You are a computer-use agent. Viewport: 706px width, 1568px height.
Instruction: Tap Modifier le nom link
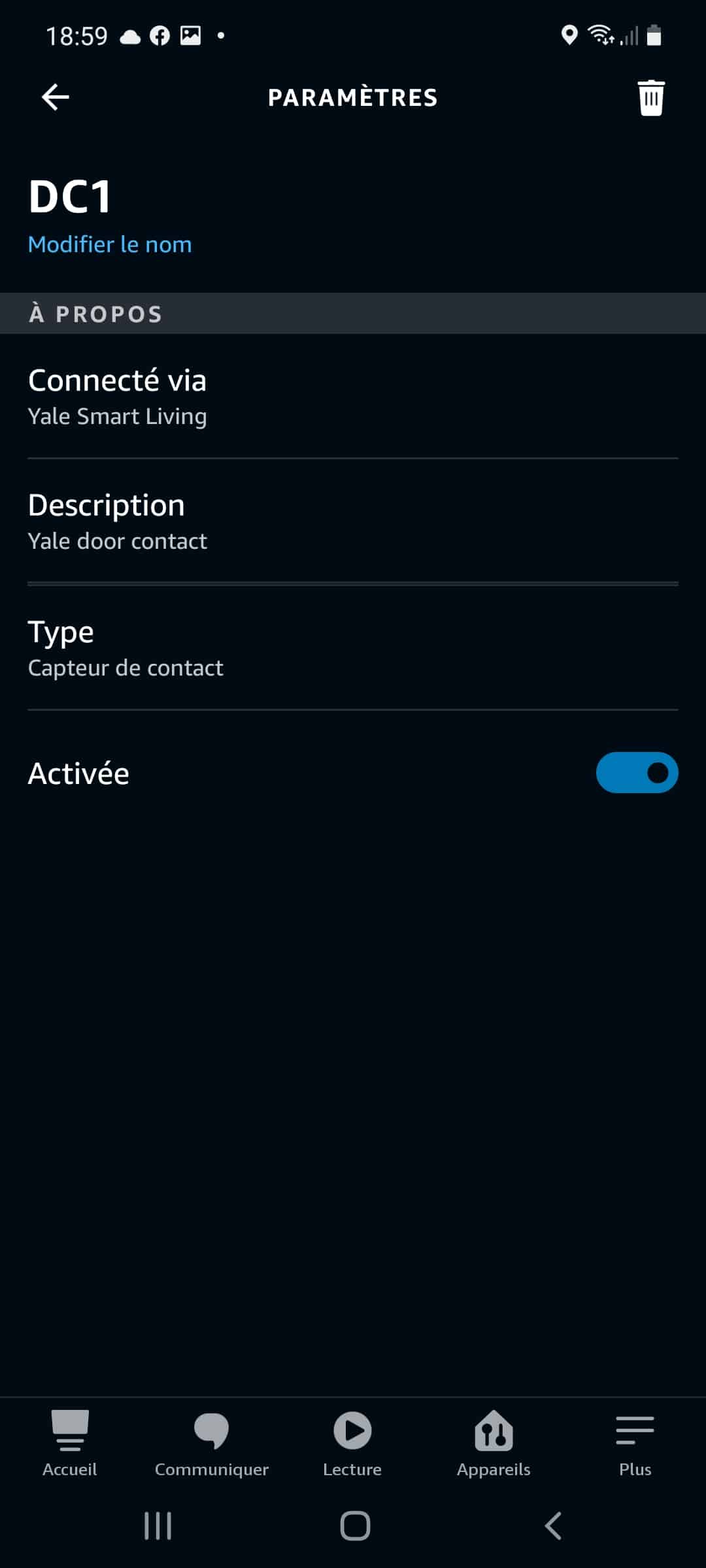click(x=110, y=244)
